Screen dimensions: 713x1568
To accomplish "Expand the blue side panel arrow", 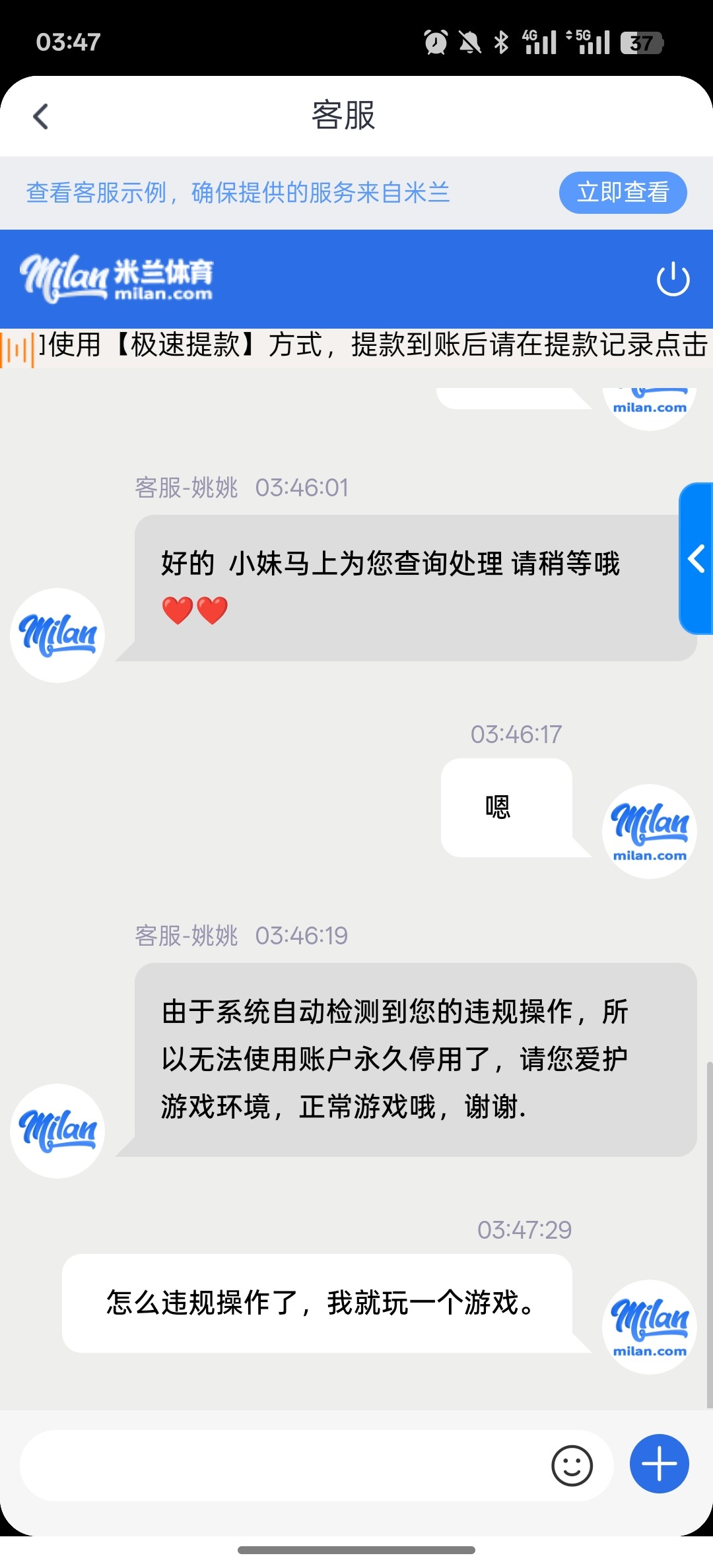I will (696, 559).
